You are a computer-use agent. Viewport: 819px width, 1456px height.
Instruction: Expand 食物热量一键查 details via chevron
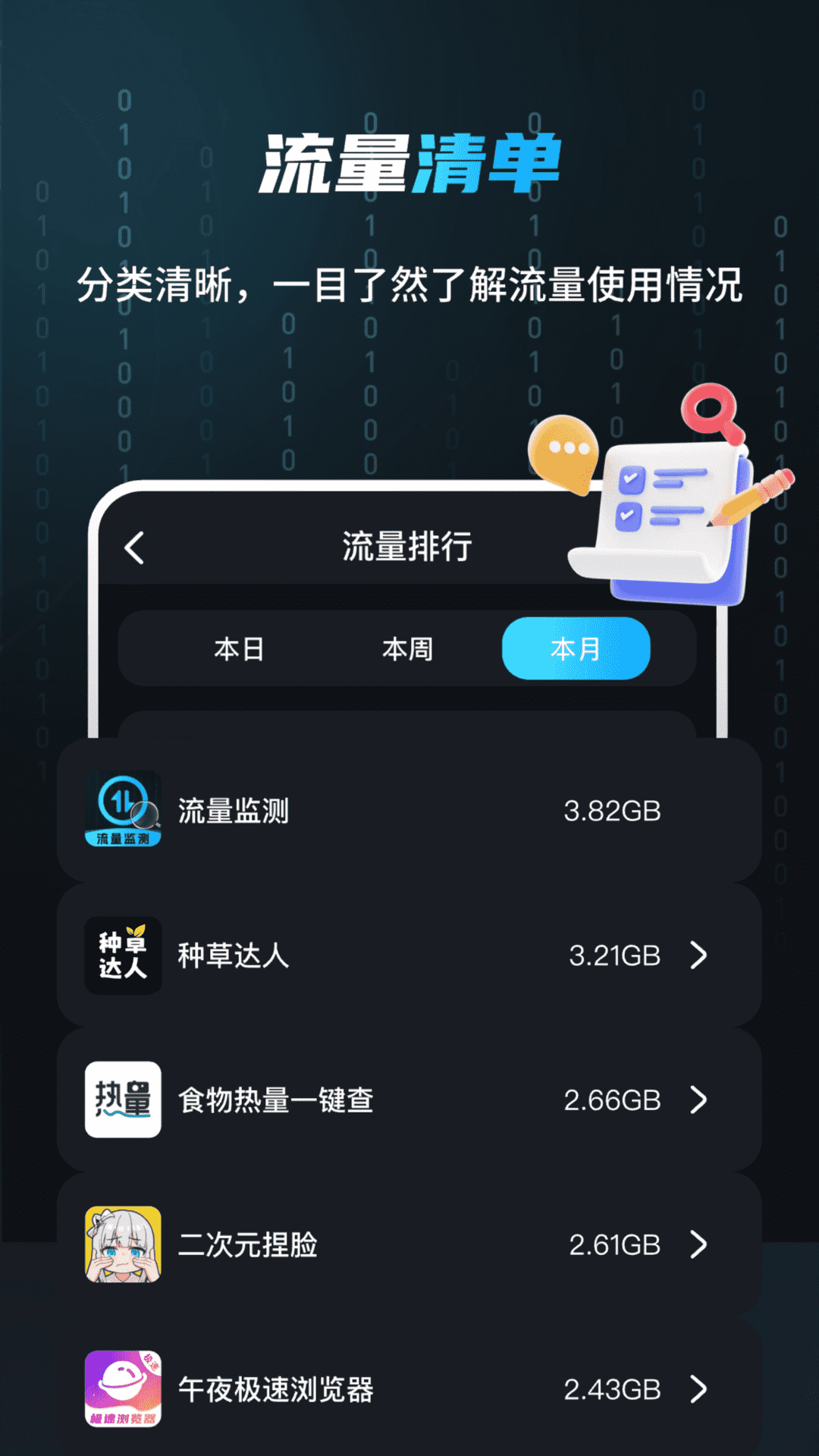[x=698, y=1100]
